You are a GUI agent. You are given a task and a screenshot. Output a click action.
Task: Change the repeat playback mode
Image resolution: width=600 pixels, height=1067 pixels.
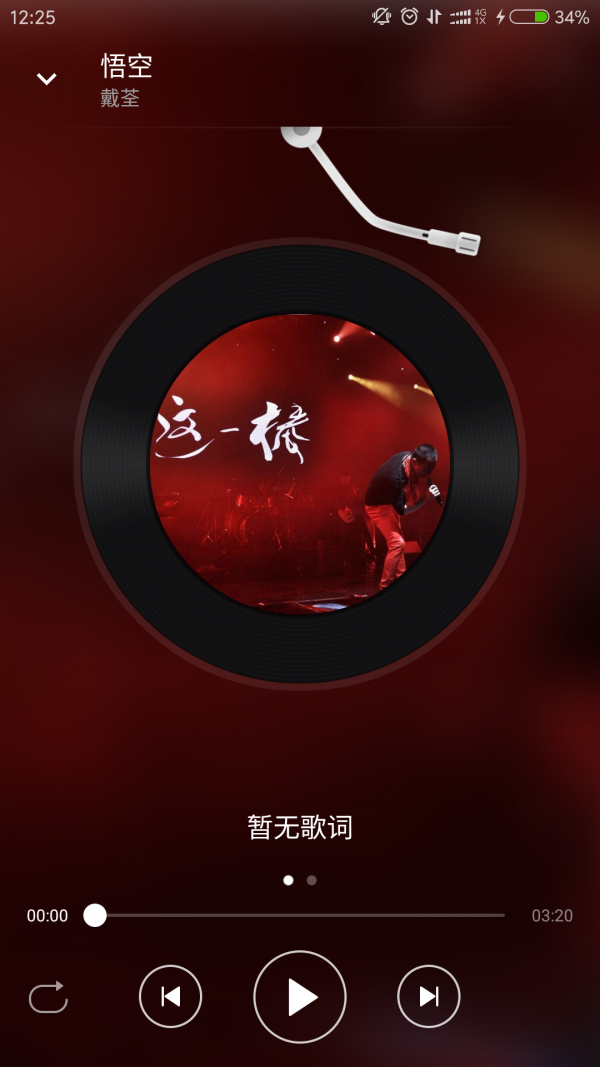[x=47, y=997]
